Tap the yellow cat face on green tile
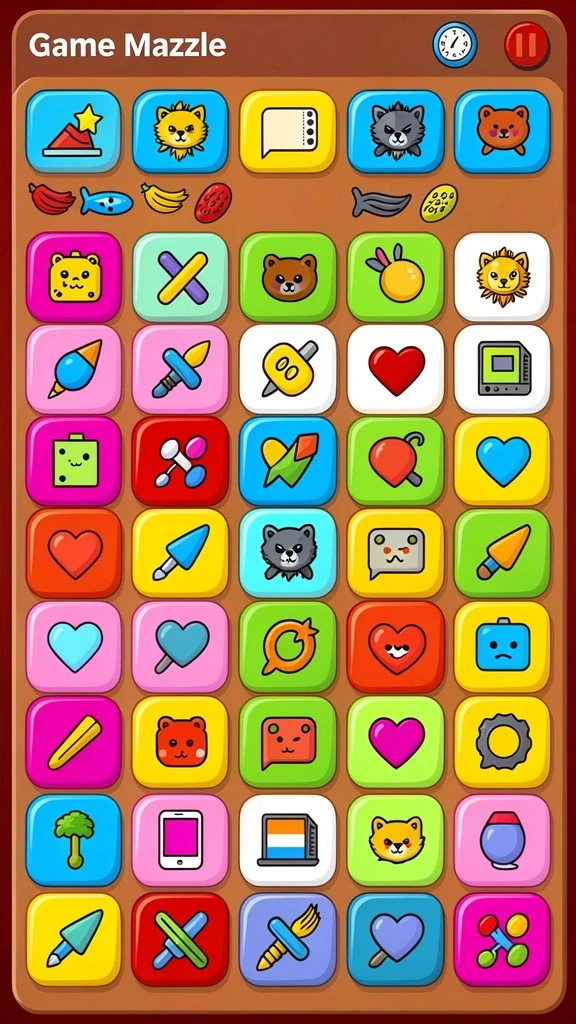Image resolution: width=576 pixels, height=1024 pixels. (x=395, y=840)
